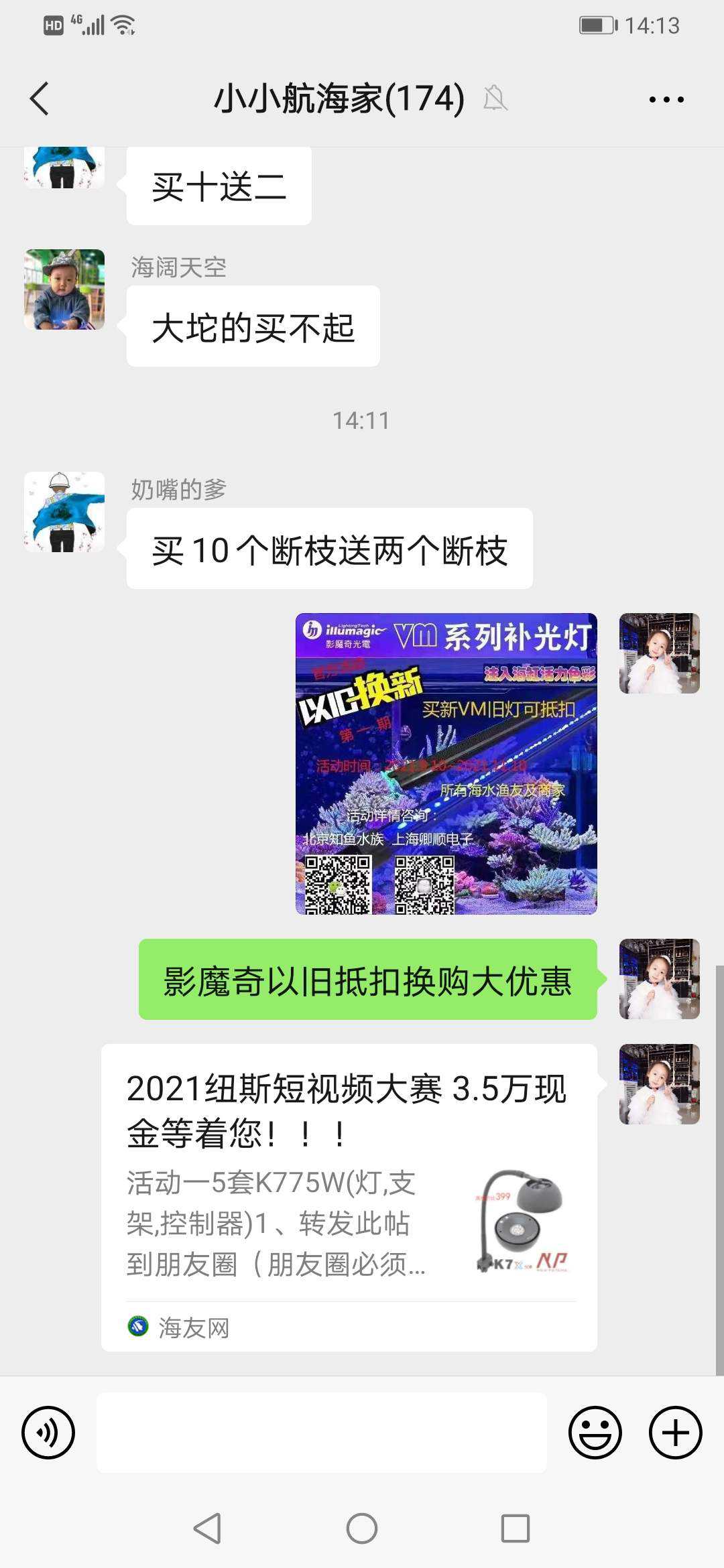
Task: Open the emoji picker
Action: tap(595, 1433)
